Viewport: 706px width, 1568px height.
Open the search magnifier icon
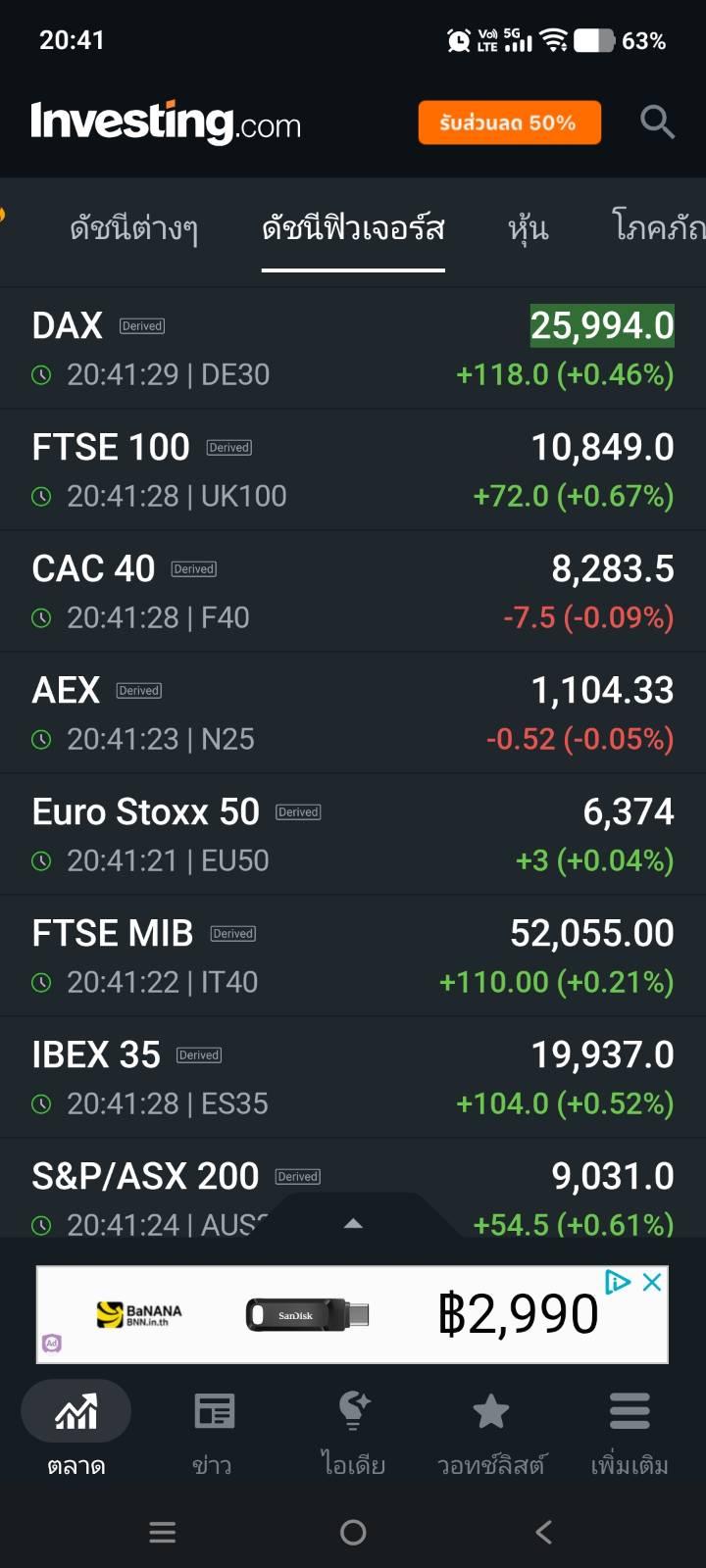(x=657, y=122)
